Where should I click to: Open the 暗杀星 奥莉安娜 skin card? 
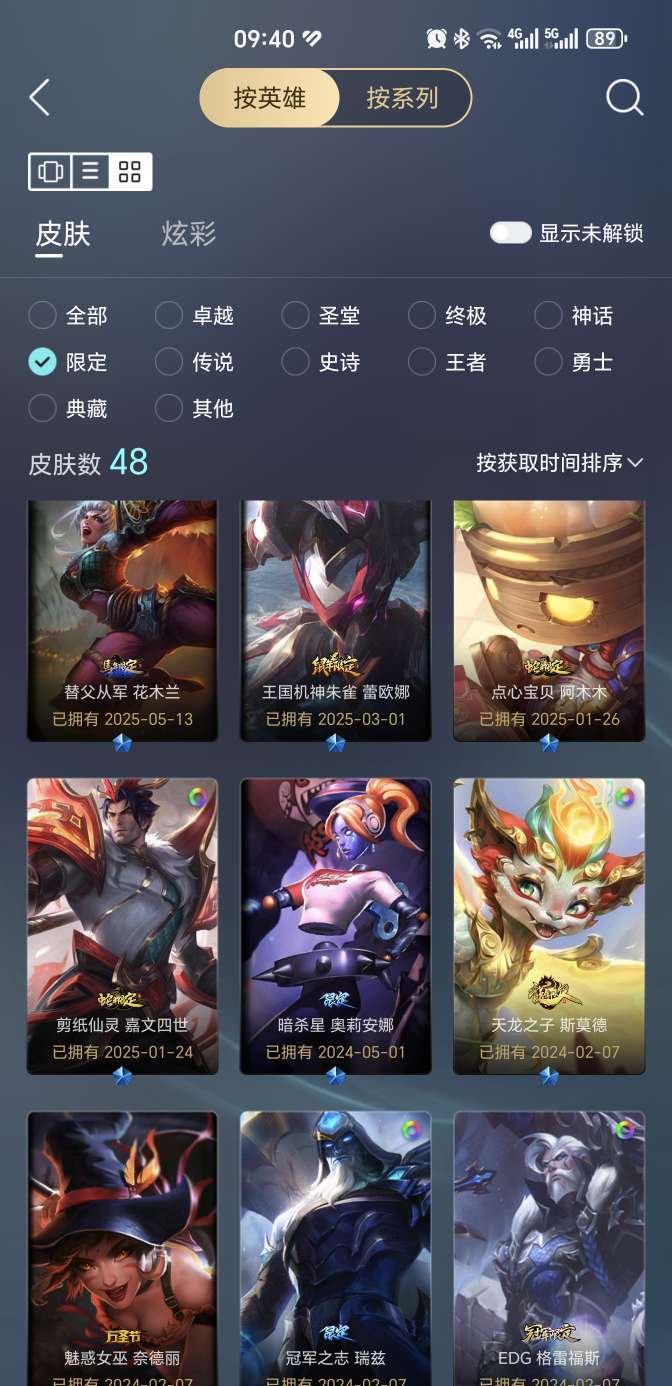pos(335,925)
